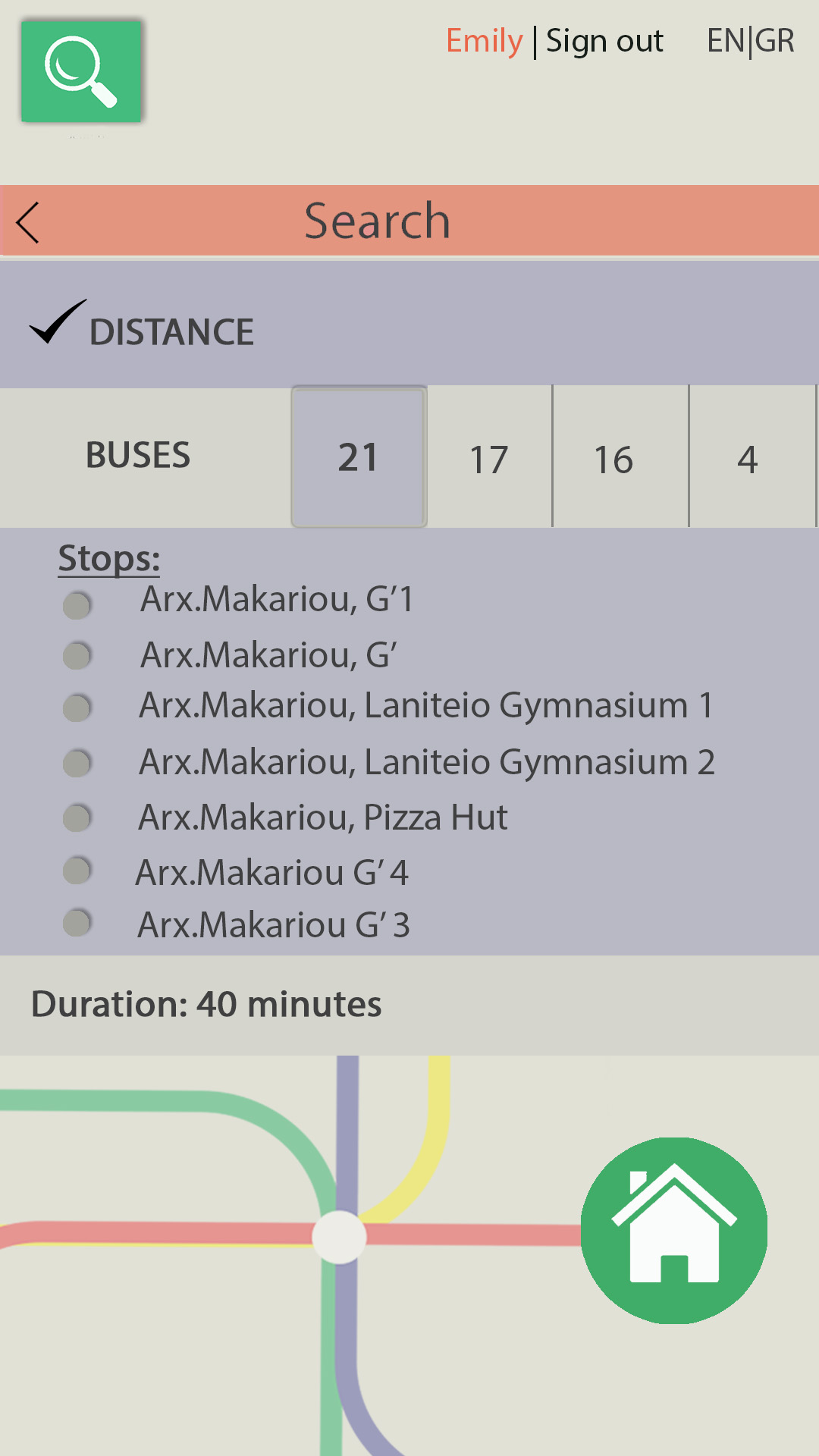Toggle the DISTANCE checkmark option

(x=58, y=323)
